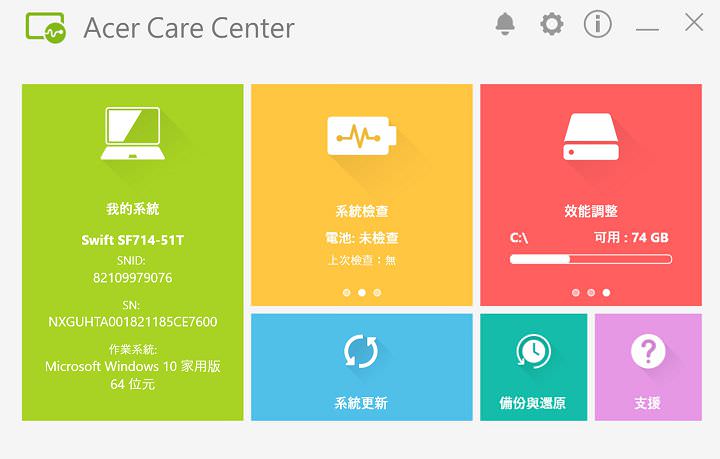Open the 備份與還原 tile
Viewport: 720px width, 459px height.
(533, 366)
